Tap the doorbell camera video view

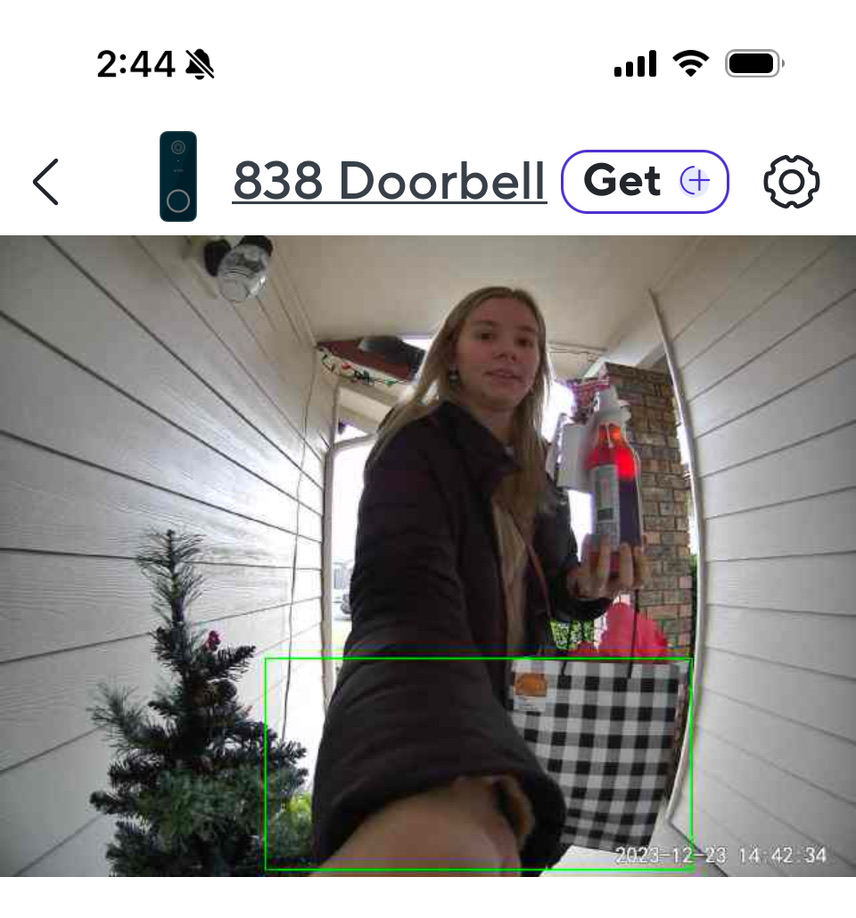tap(428, 556)
